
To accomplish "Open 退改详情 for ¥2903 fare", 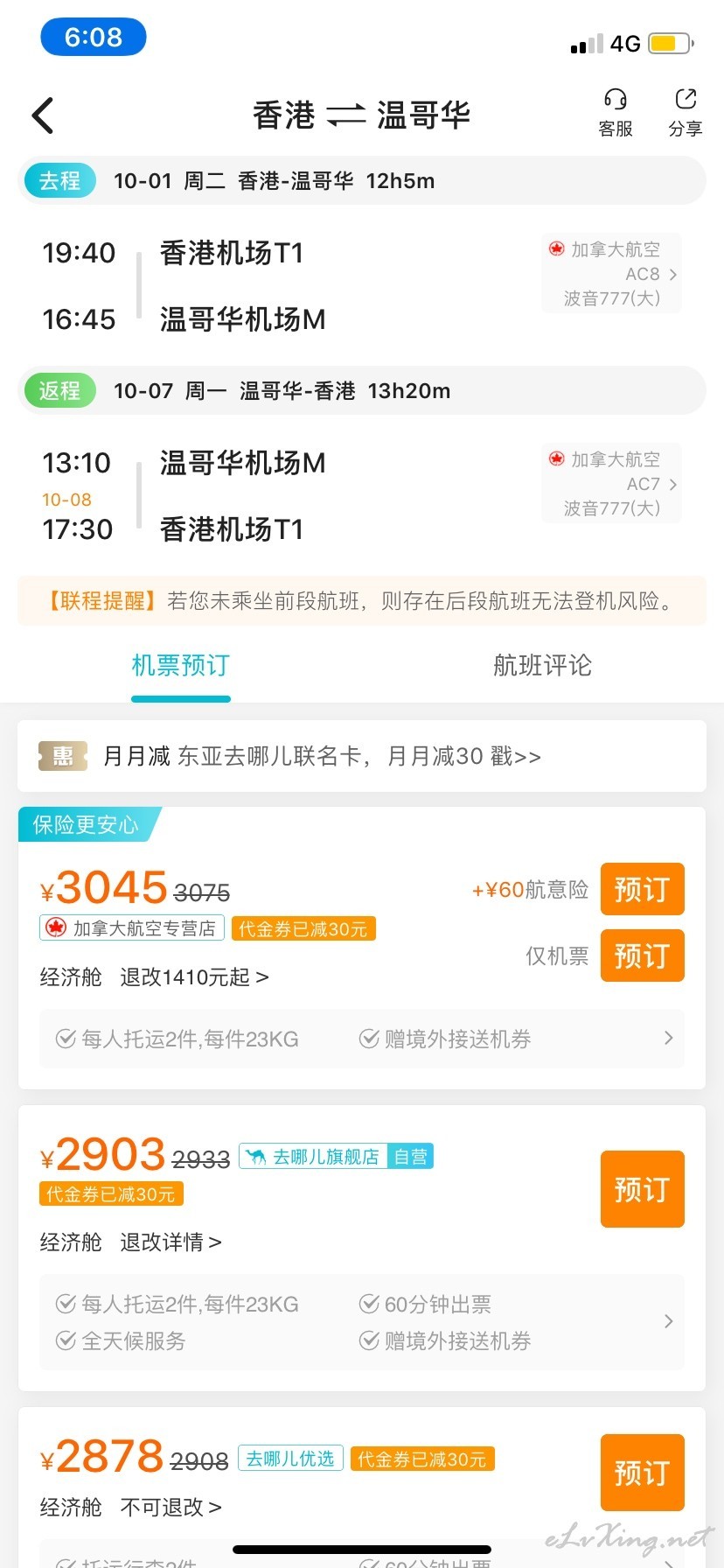I will pyautogui.click(x=171, y=1242).
